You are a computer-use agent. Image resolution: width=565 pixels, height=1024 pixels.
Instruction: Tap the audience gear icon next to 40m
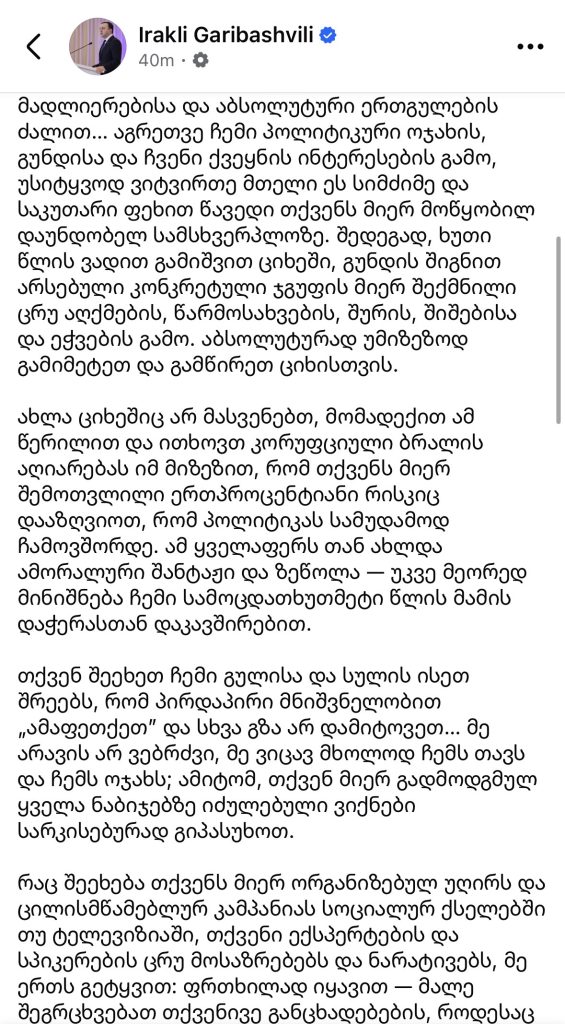click(199, 61)
